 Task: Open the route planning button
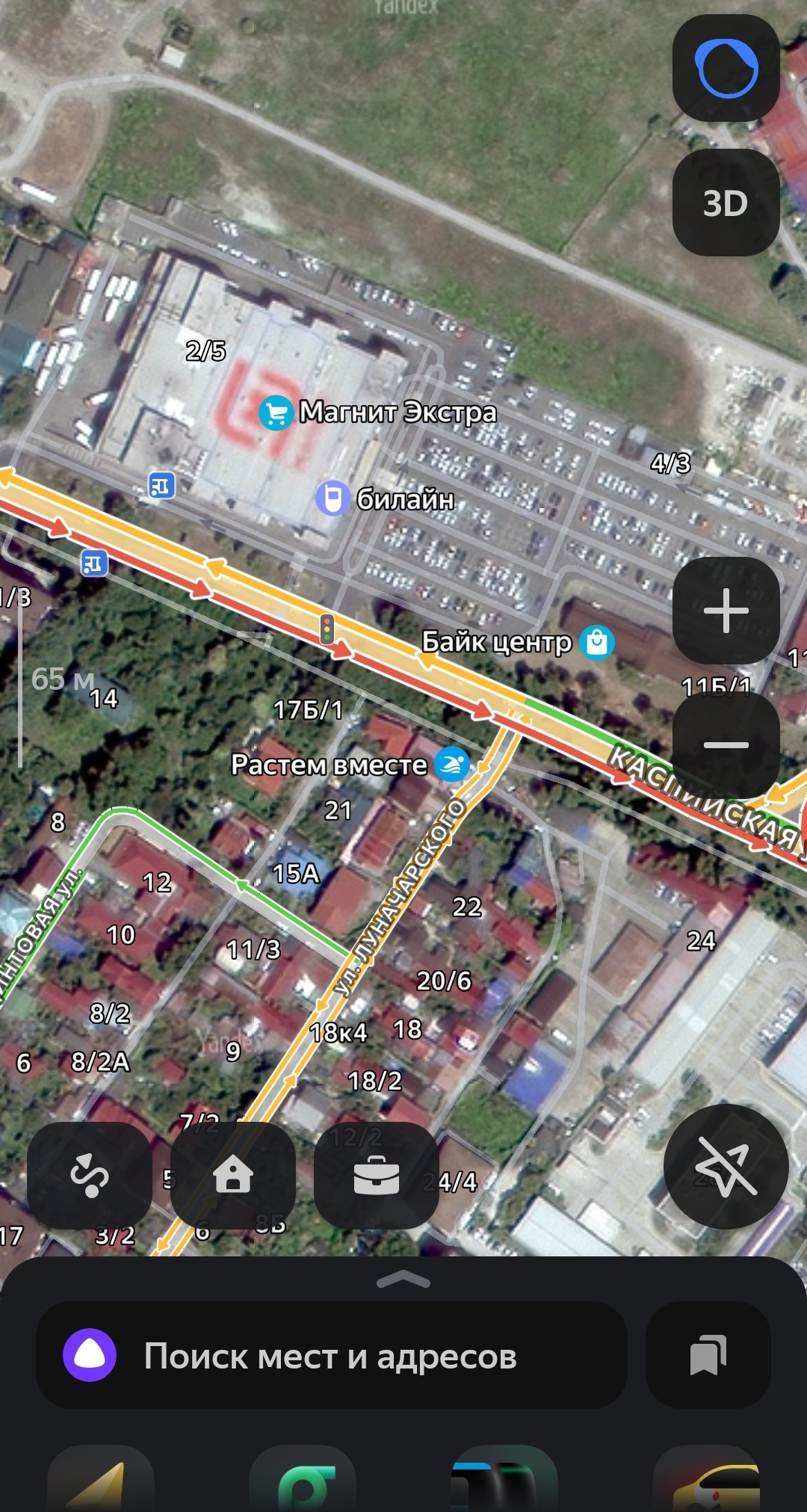[x=90, y=1175]
